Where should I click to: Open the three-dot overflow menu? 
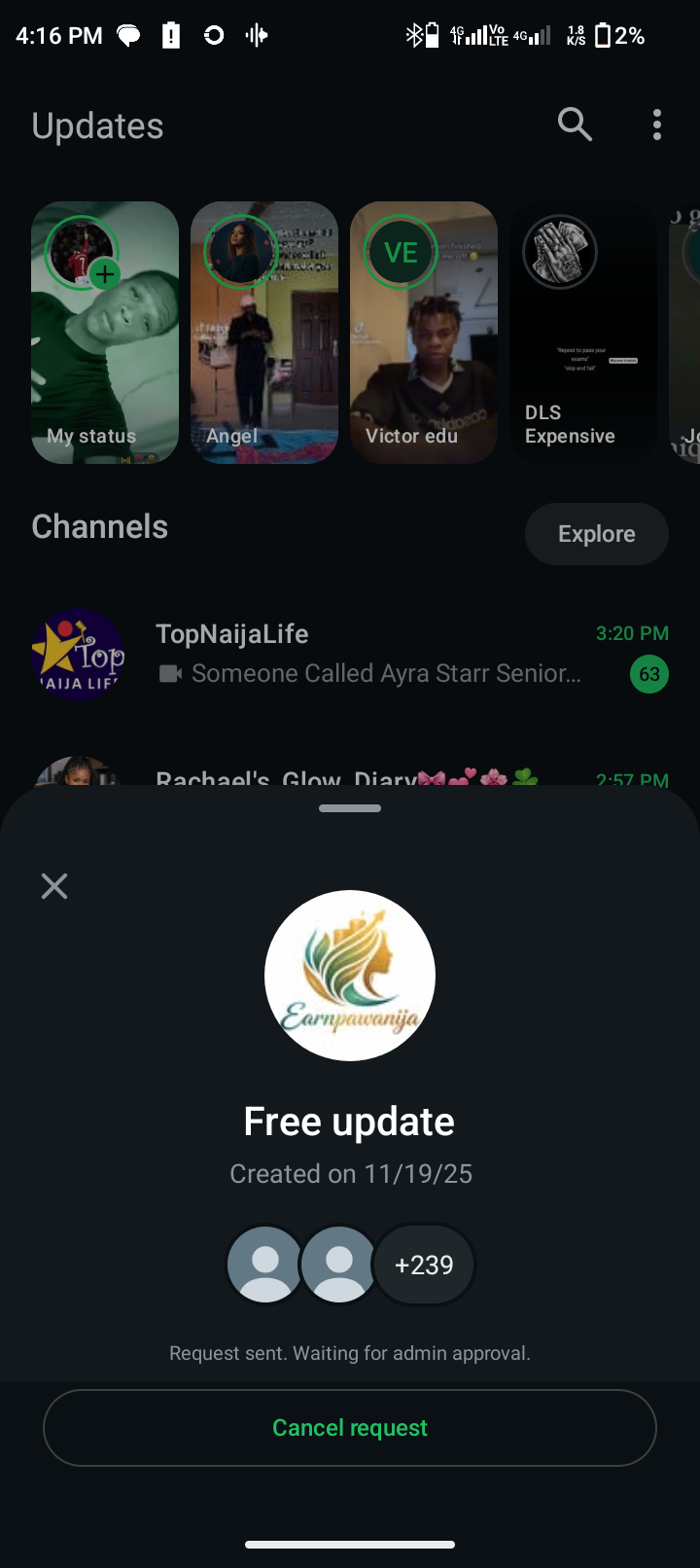click(657, 125)
